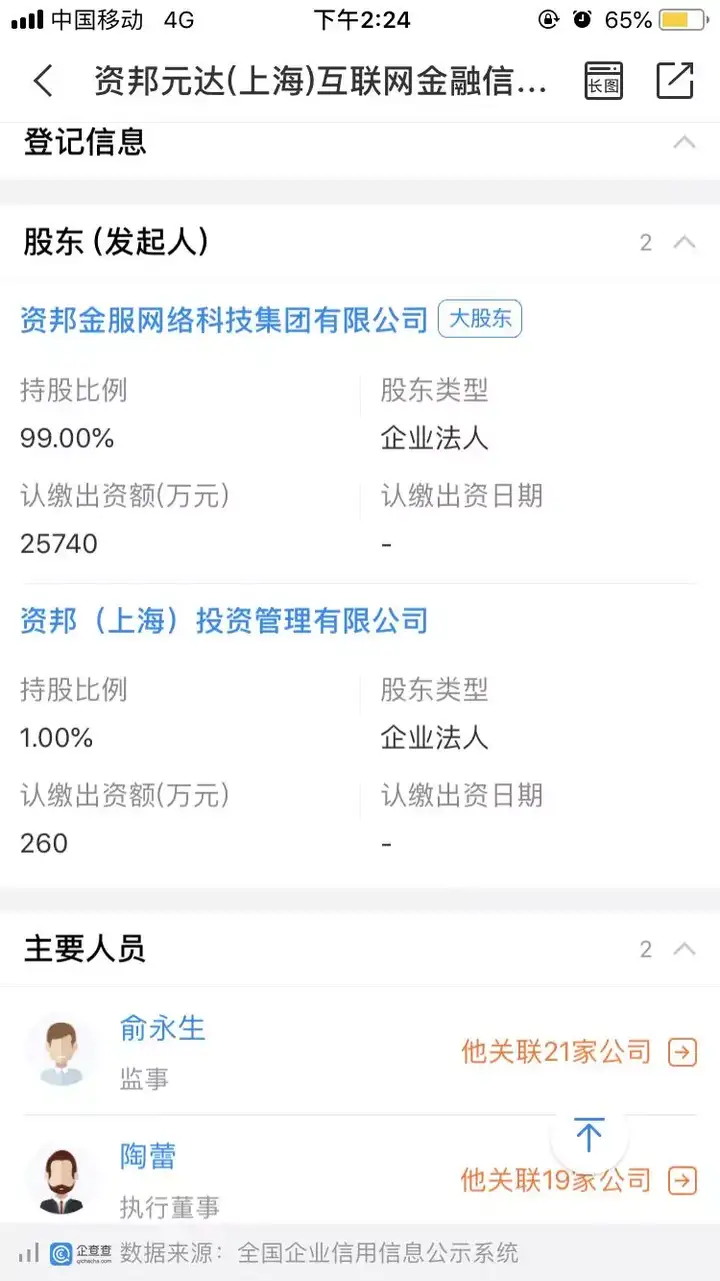The width and height of the screenshot is (720, 1281).
Task: Open 资邦（上海）投资管理有限公司 shareholder link
Action: 224,620
